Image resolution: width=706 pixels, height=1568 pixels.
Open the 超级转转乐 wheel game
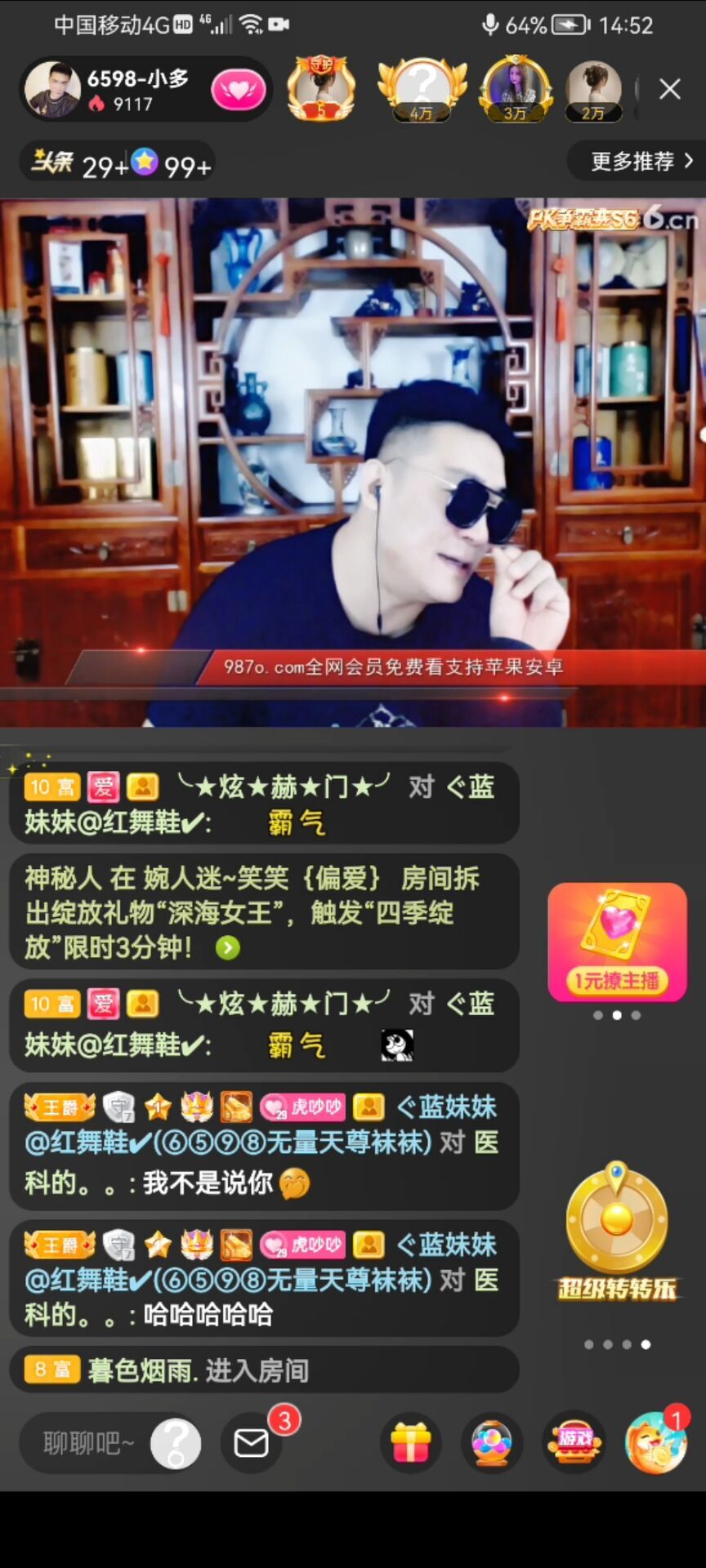(617, 1231)
